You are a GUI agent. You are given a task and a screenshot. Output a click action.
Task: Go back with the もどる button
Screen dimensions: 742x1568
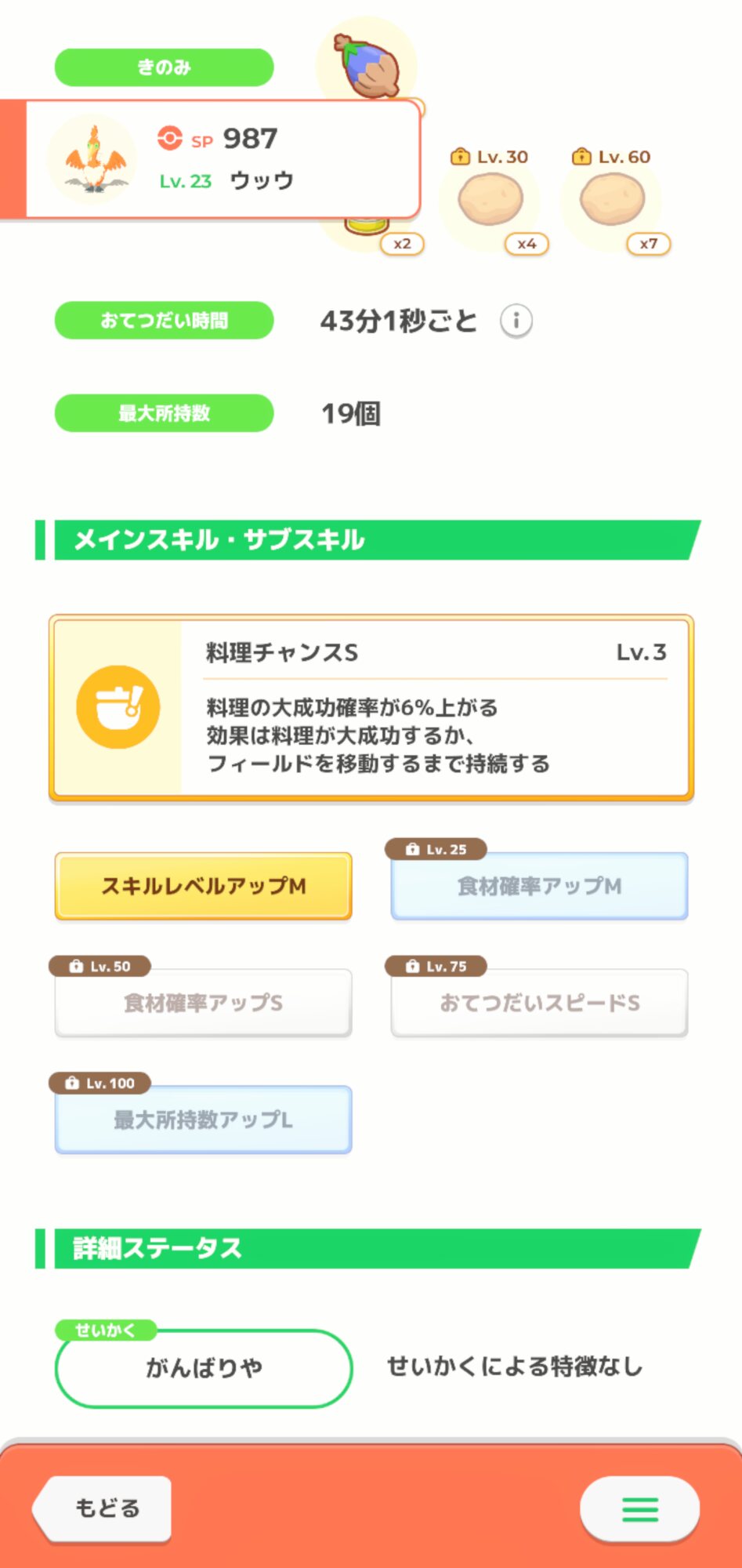(104, 1508)
